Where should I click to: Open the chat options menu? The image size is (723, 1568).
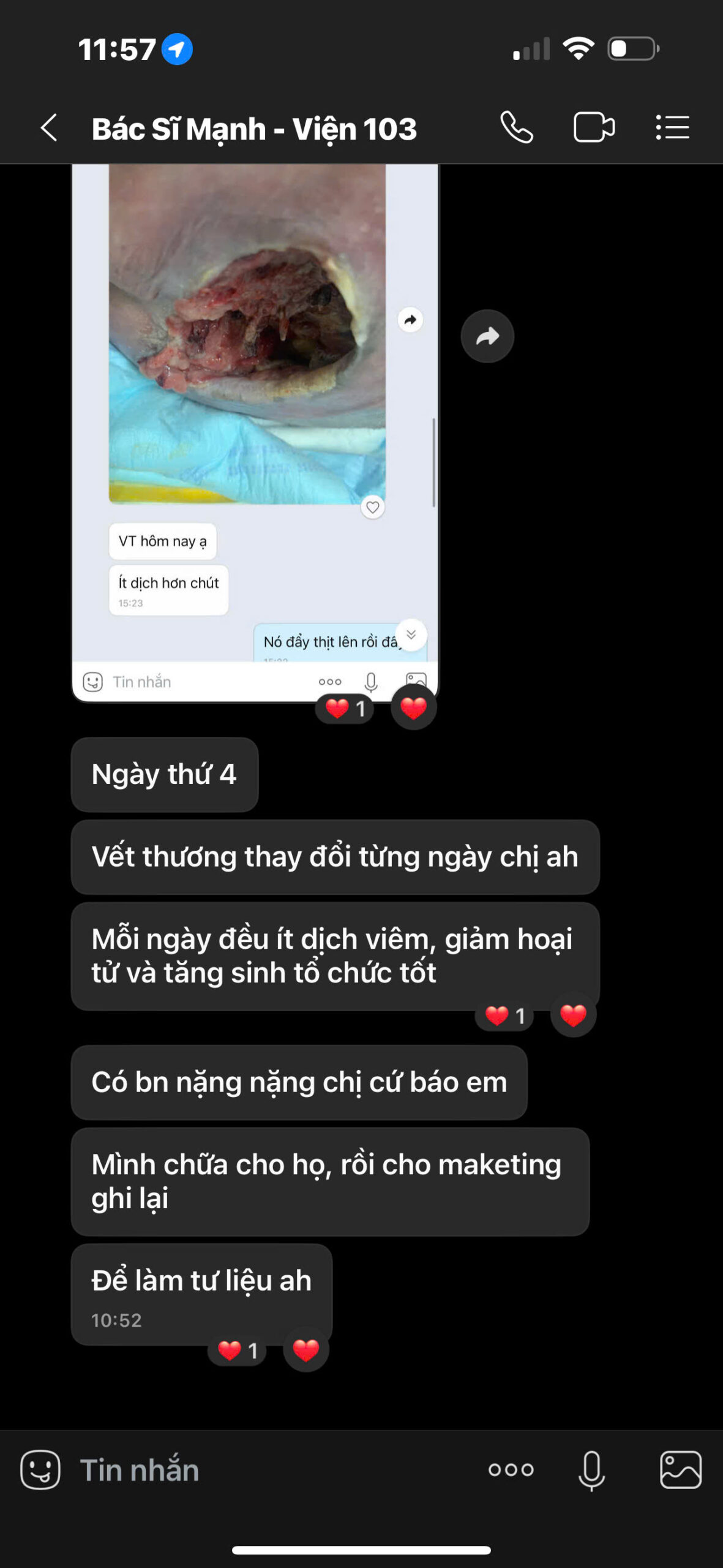[x=672, y=127]
